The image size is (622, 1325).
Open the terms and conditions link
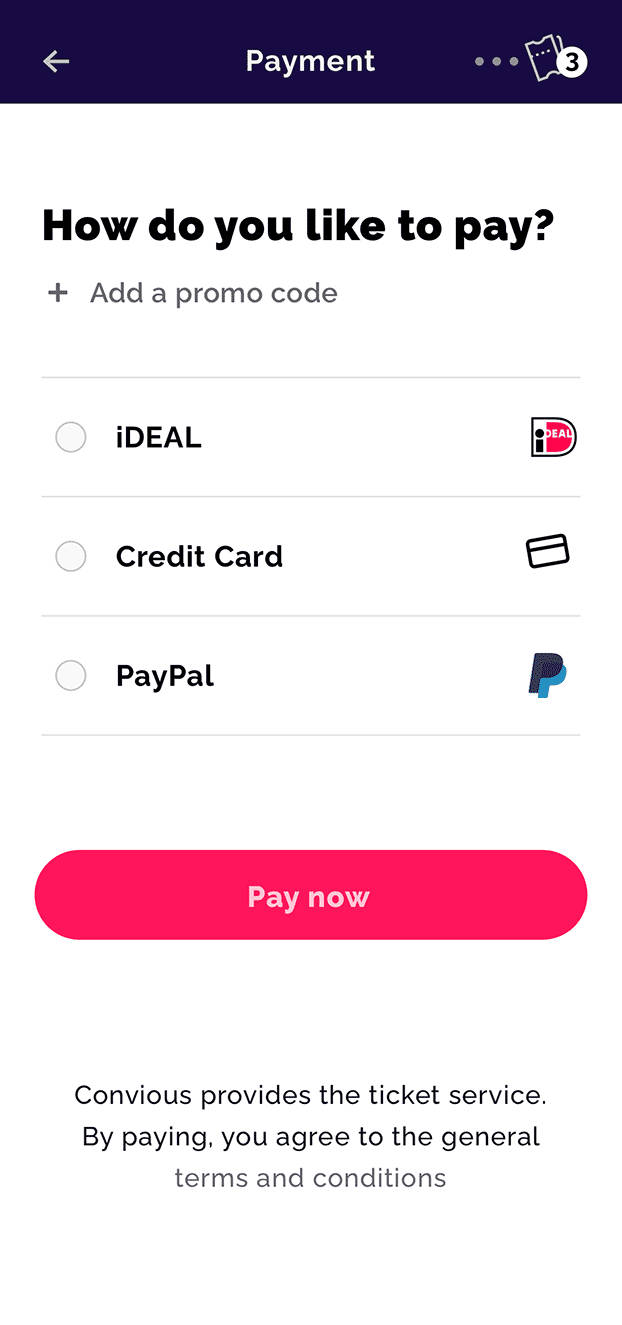click(310, 1178)
